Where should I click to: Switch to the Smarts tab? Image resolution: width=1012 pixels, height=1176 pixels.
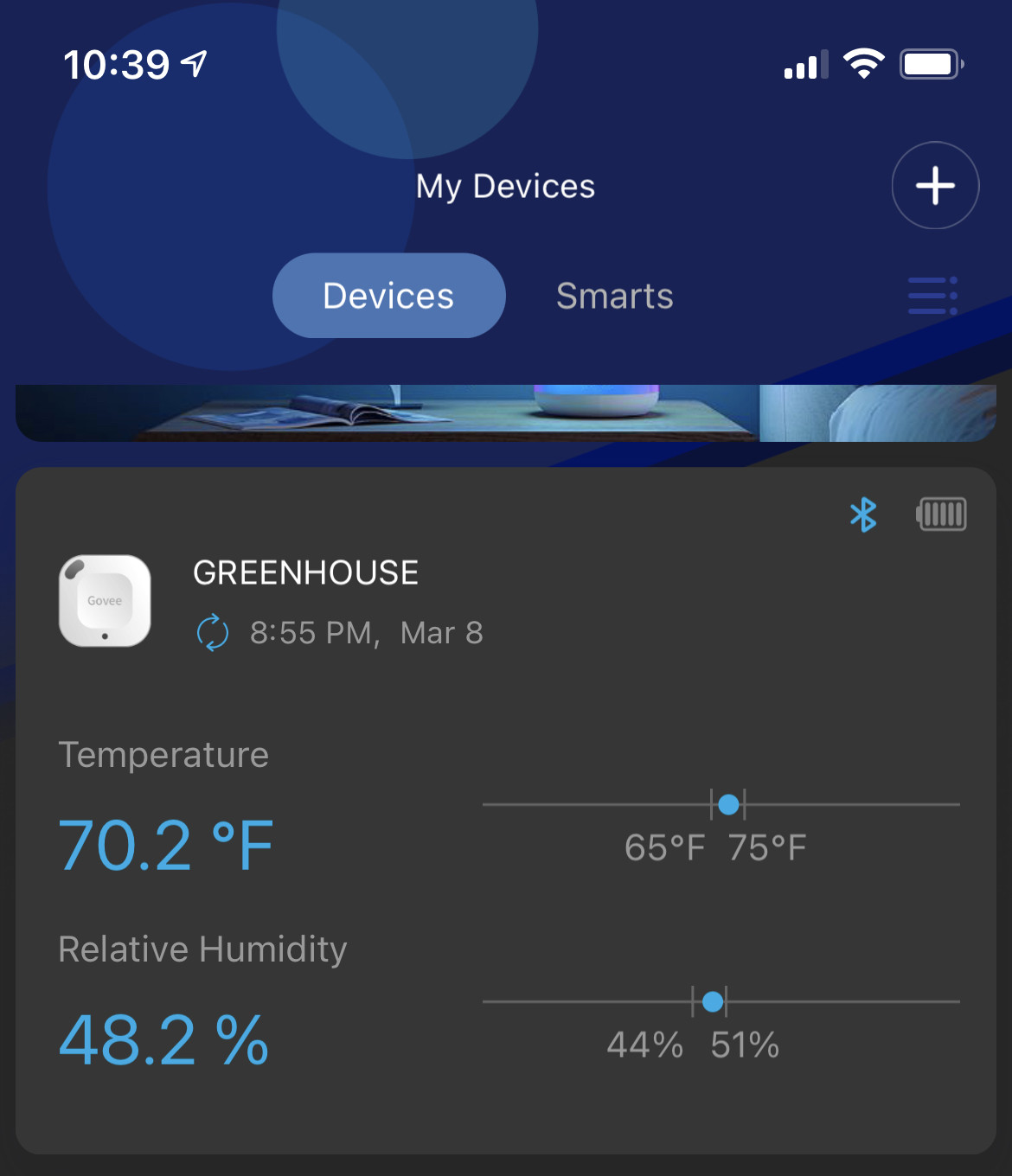pos(614,296)
